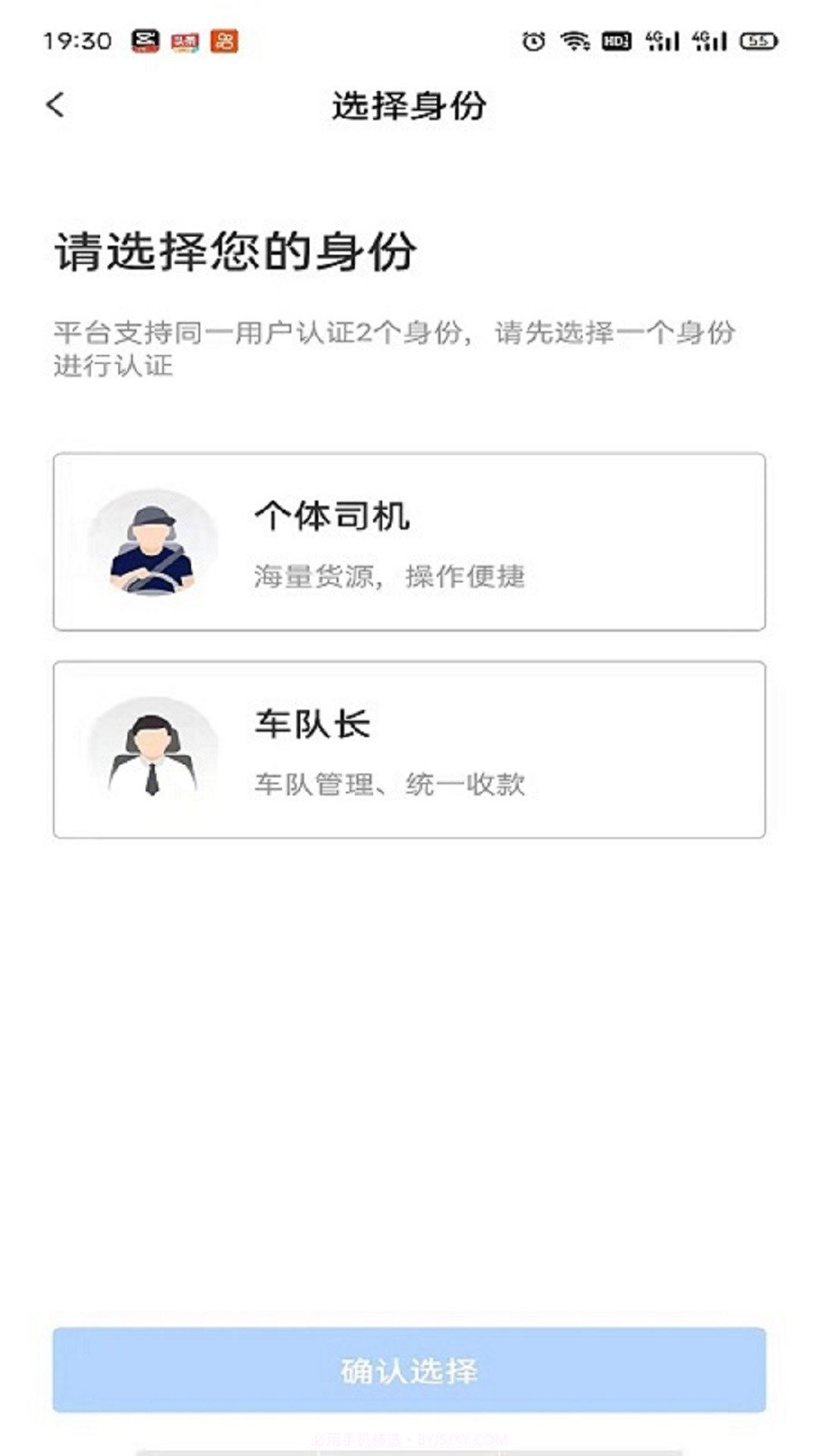Tap the alarm clock status bar icon

point(533,42)
